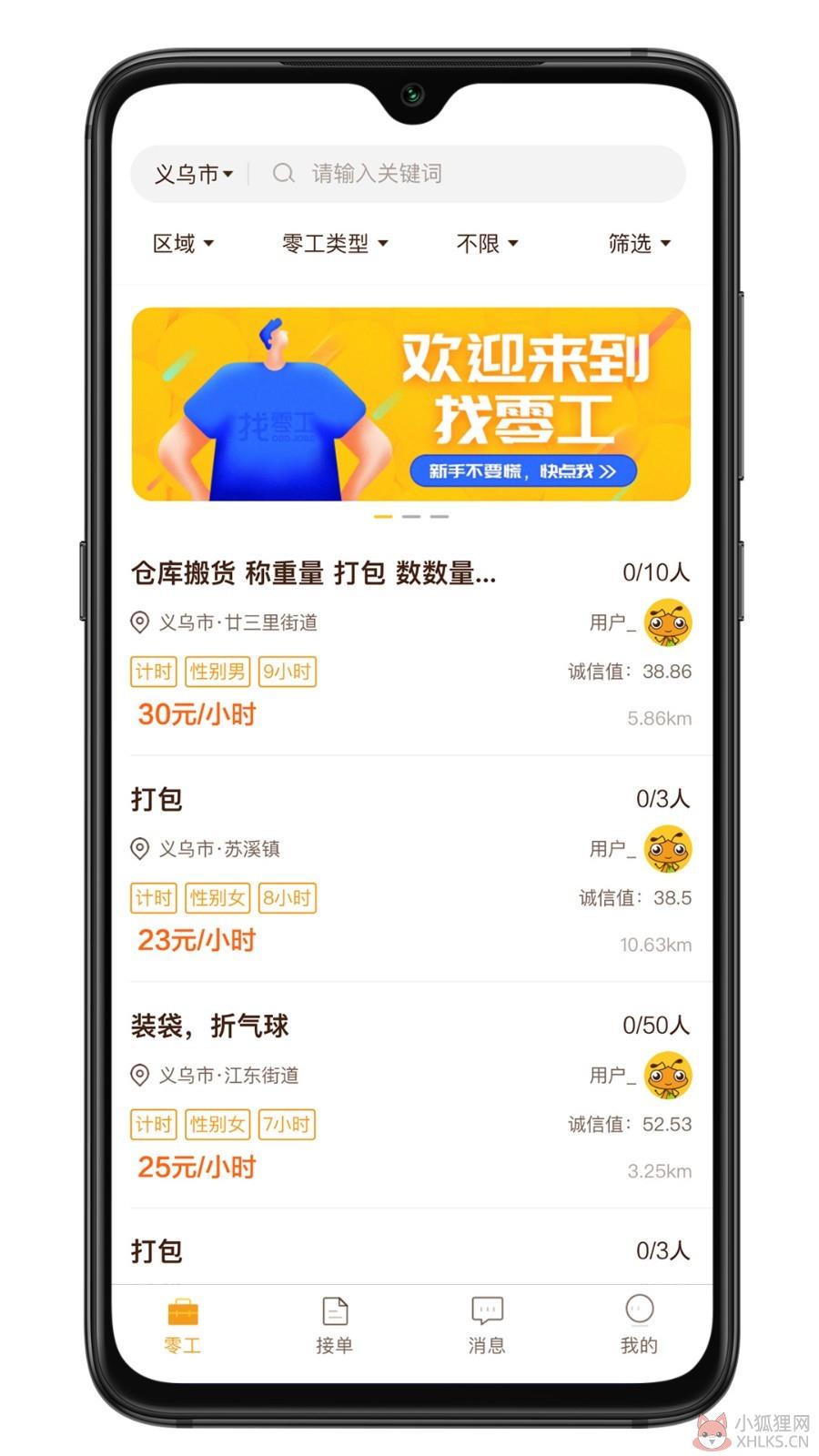Expand the 零工类型 filter dropdown
The width and height of the screenshot is (819, 1456).
click(x=335, y=243)
